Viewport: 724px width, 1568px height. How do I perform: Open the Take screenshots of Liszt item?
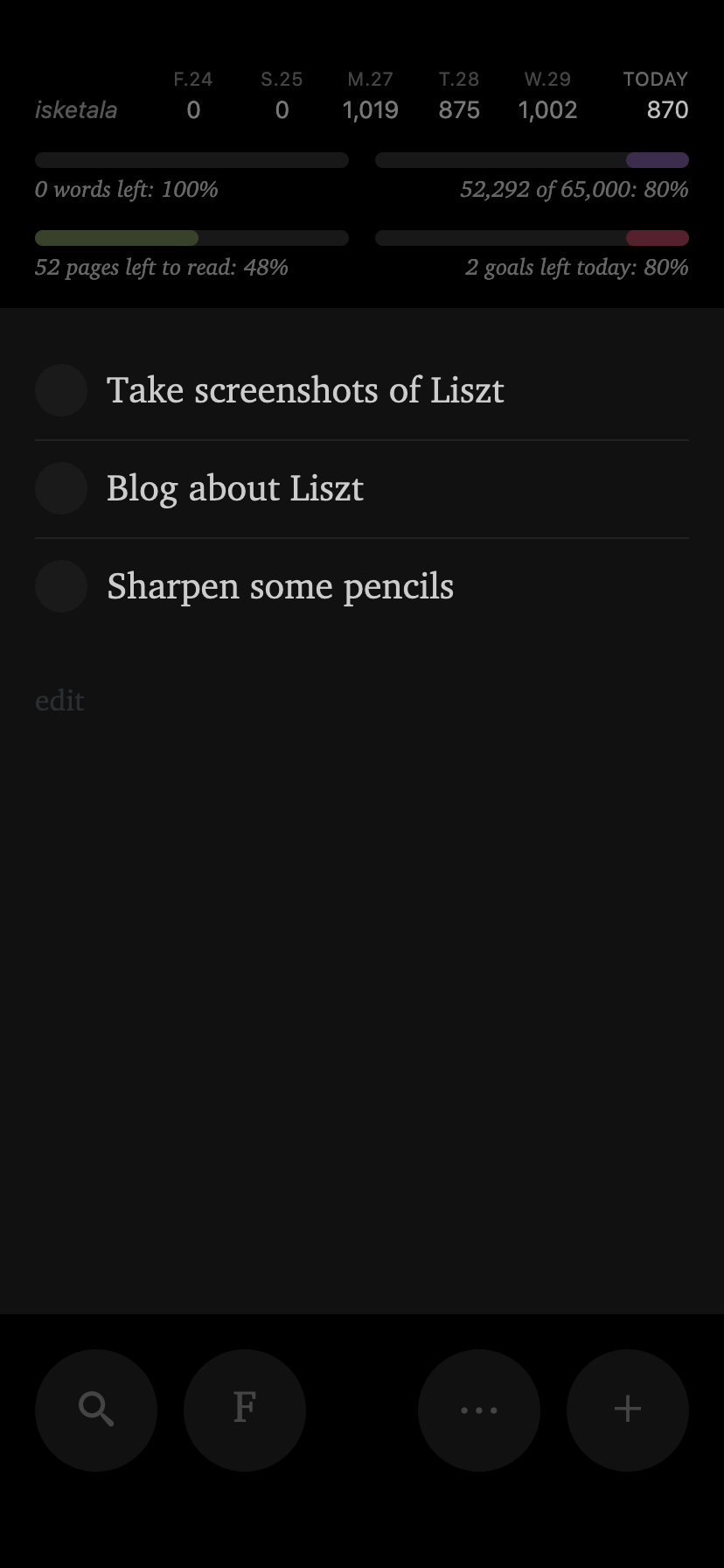click(x=305, y=390)
